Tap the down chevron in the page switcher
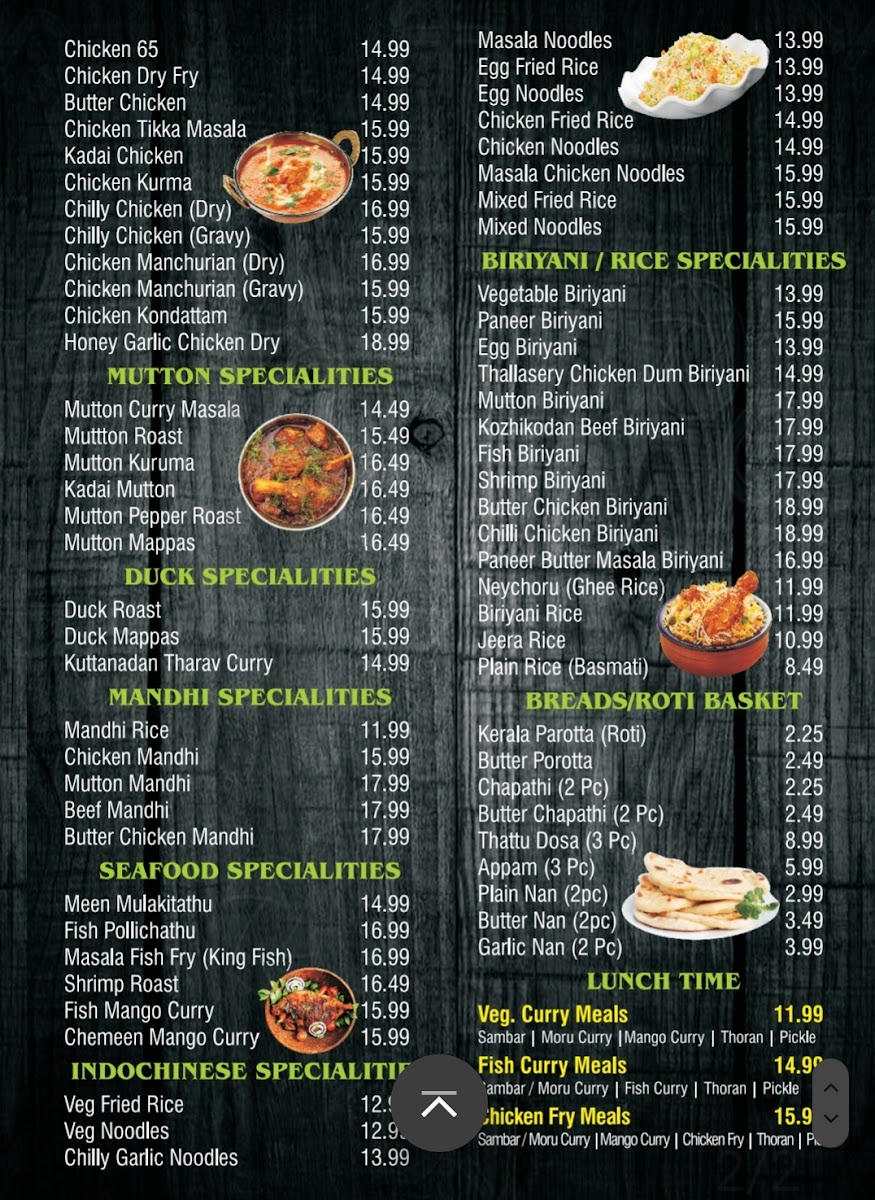Screen dimensions: 875x1200 point(830,1119)
